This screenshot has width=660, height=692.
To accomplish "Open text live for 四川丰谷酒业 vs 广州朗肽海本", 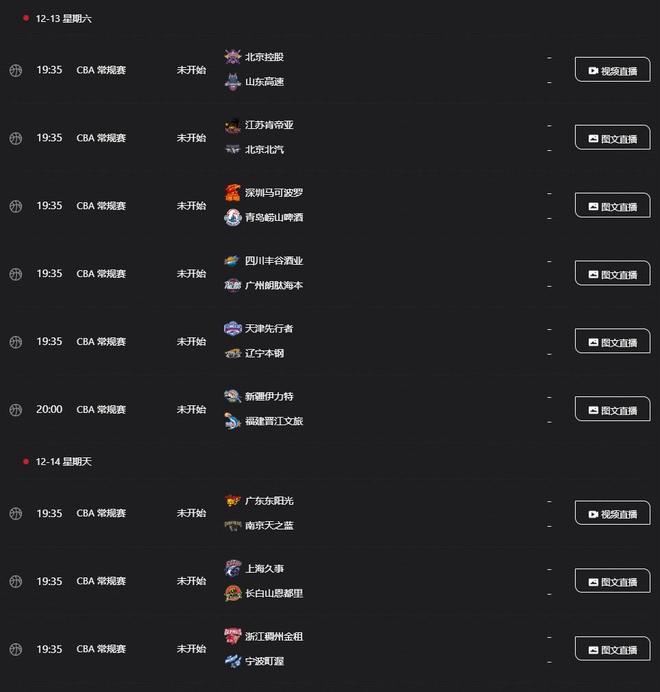I will [x=612, y=274].
